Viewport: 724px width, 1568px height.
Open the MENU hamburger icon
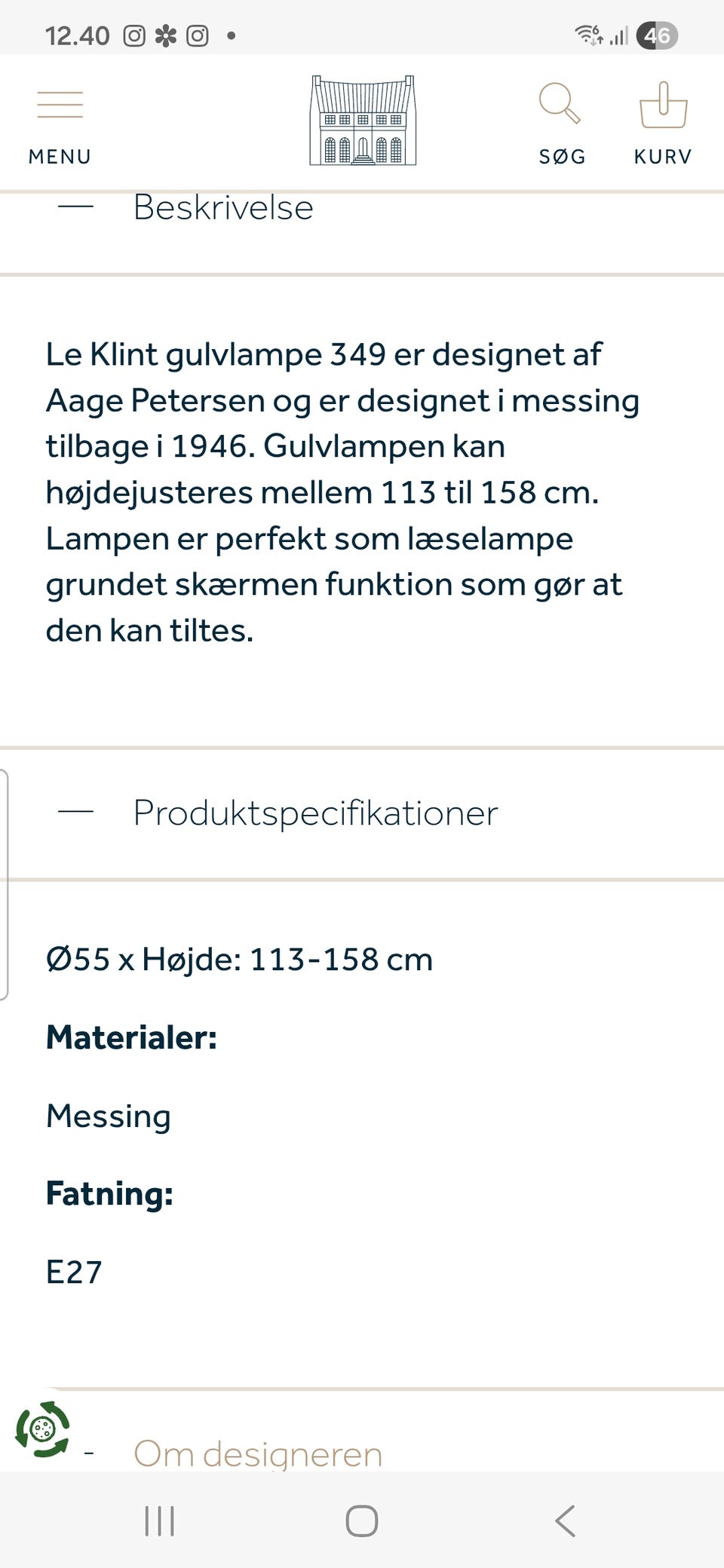coord(59,104)
